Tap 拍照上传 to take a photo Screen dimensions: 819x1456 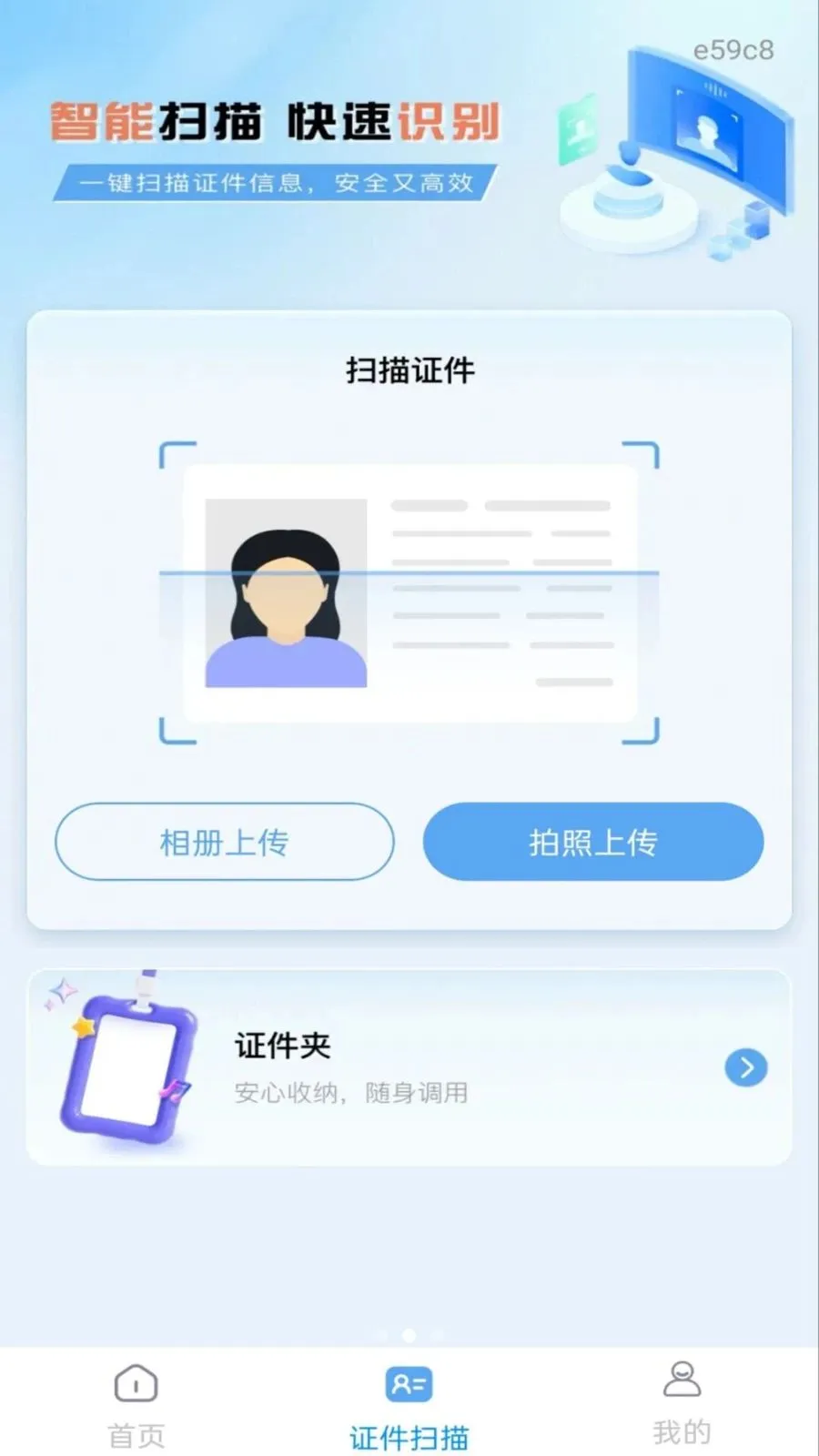click(x=592, y=842)
